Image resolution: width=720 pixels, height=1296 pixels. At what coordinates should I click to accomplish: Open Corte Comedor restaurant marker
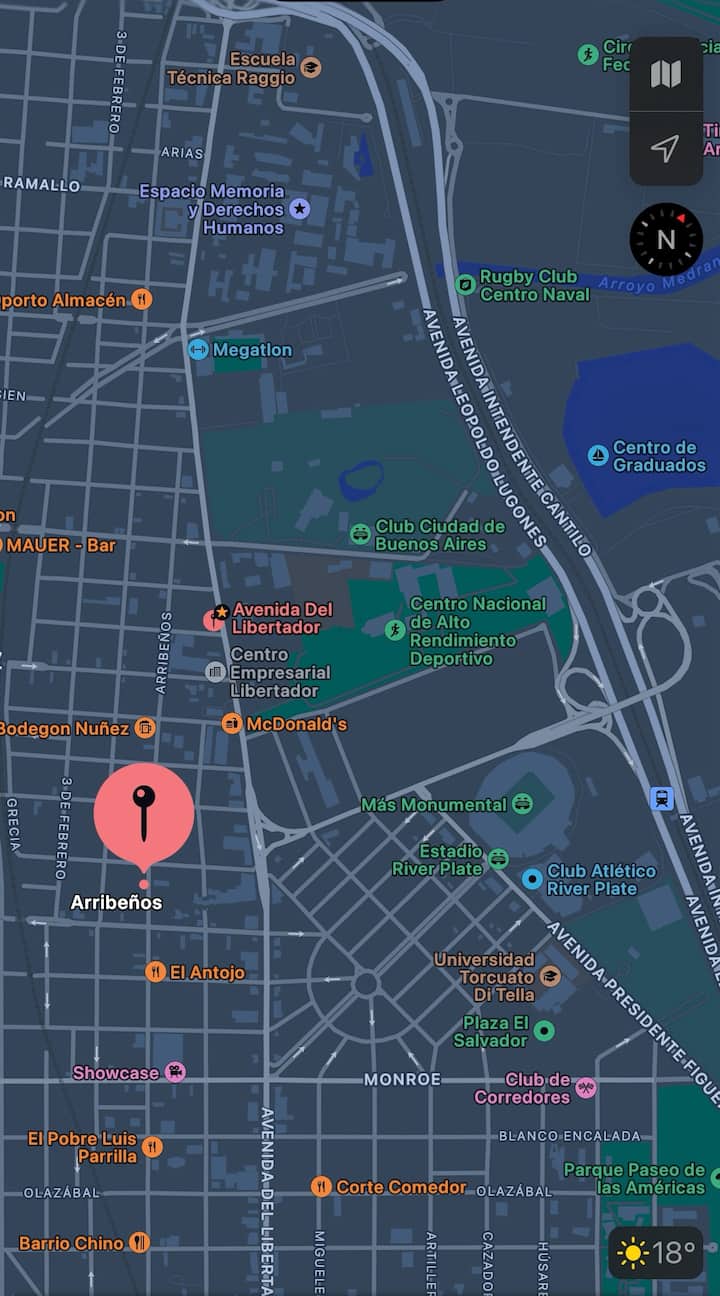pos(321,1187)
